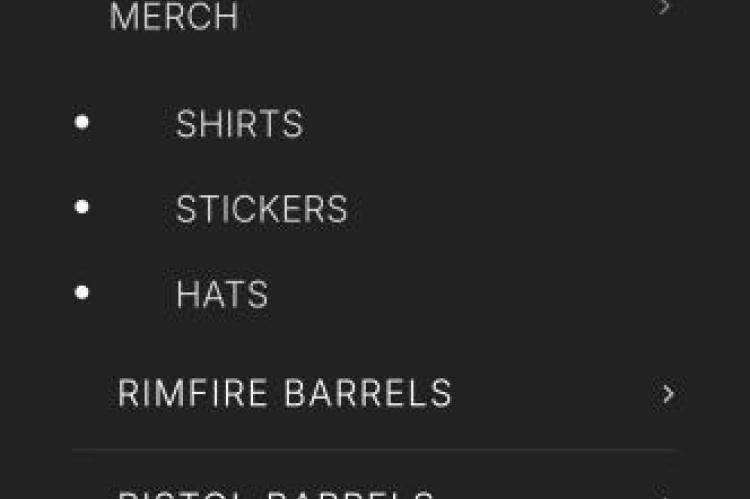
Task: Expand the PISTOL BARRELS section
Action: [x=668, y=494]
